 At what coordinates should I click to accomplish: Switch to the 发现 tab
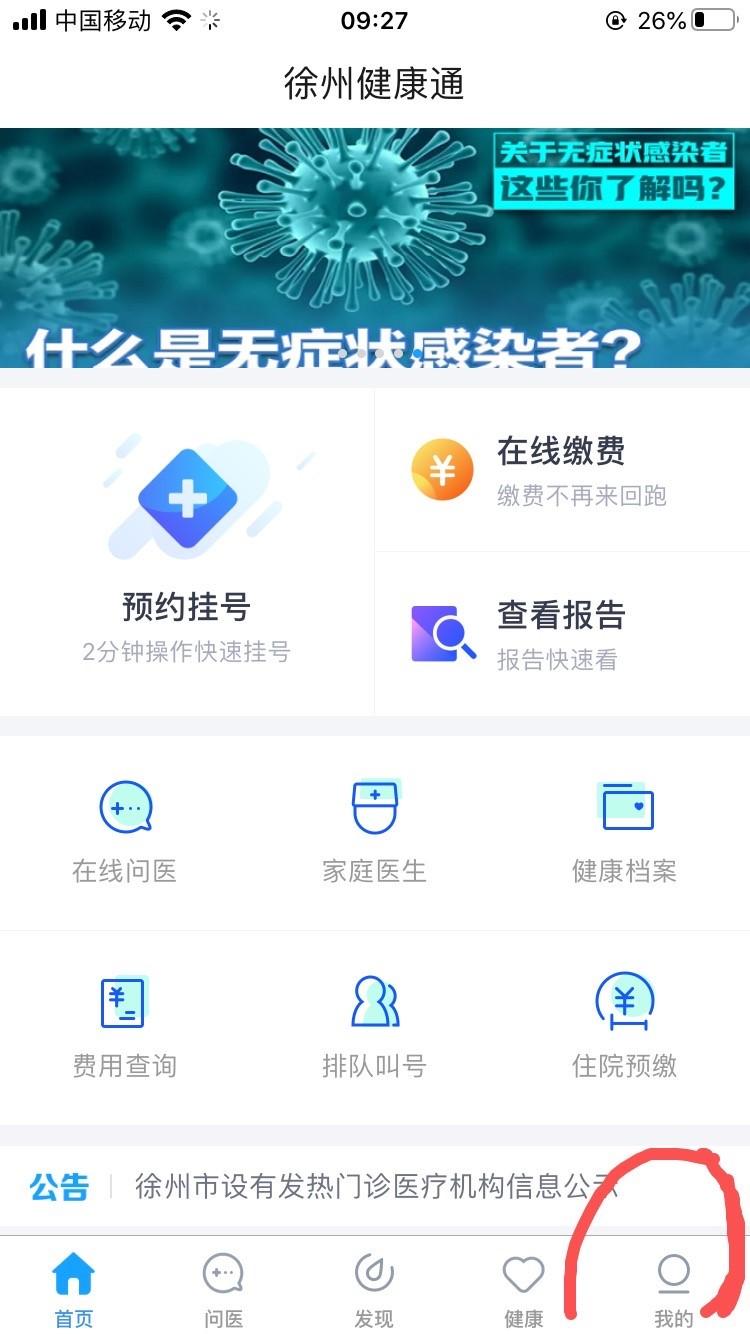[x=374, y=1290]
